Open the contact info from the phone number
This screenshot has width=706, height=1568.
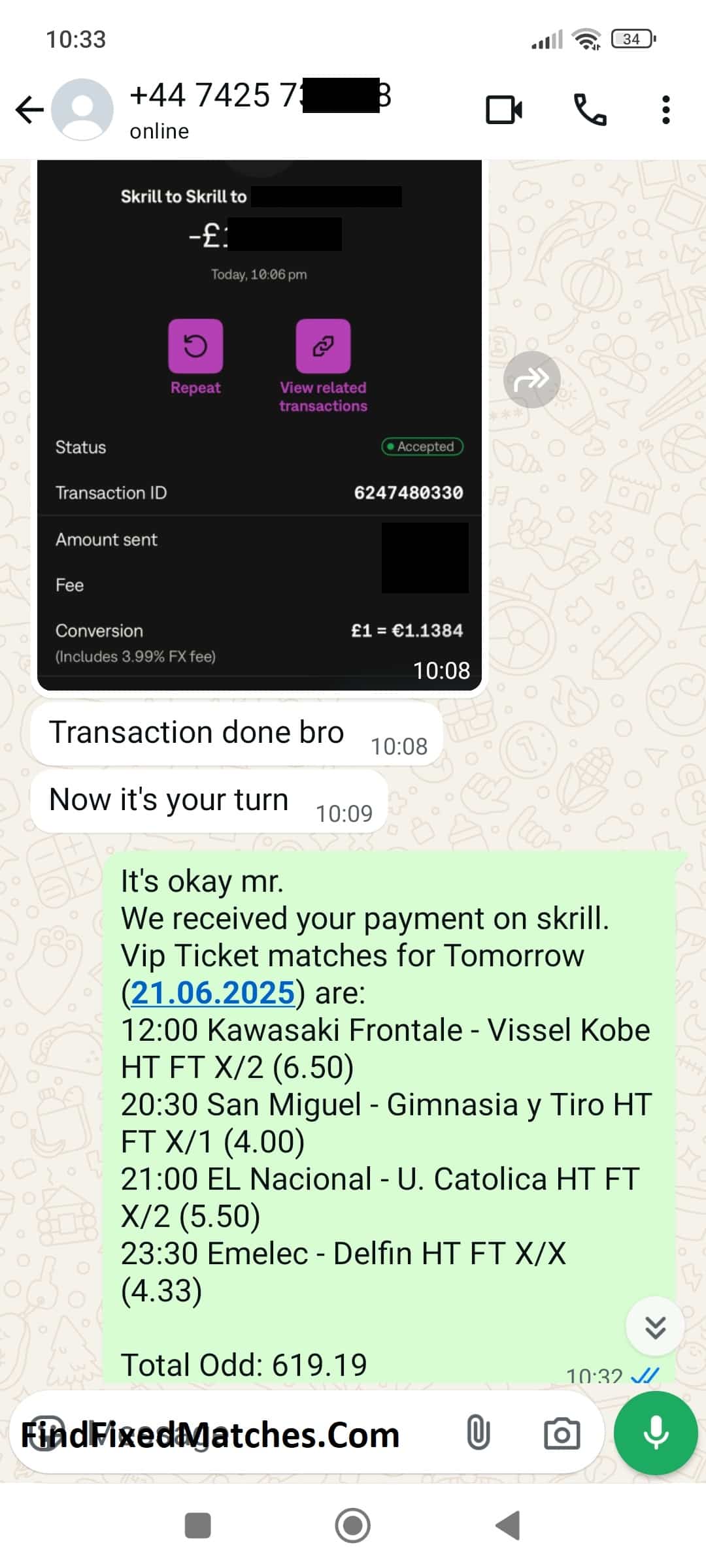click(260, 95)
